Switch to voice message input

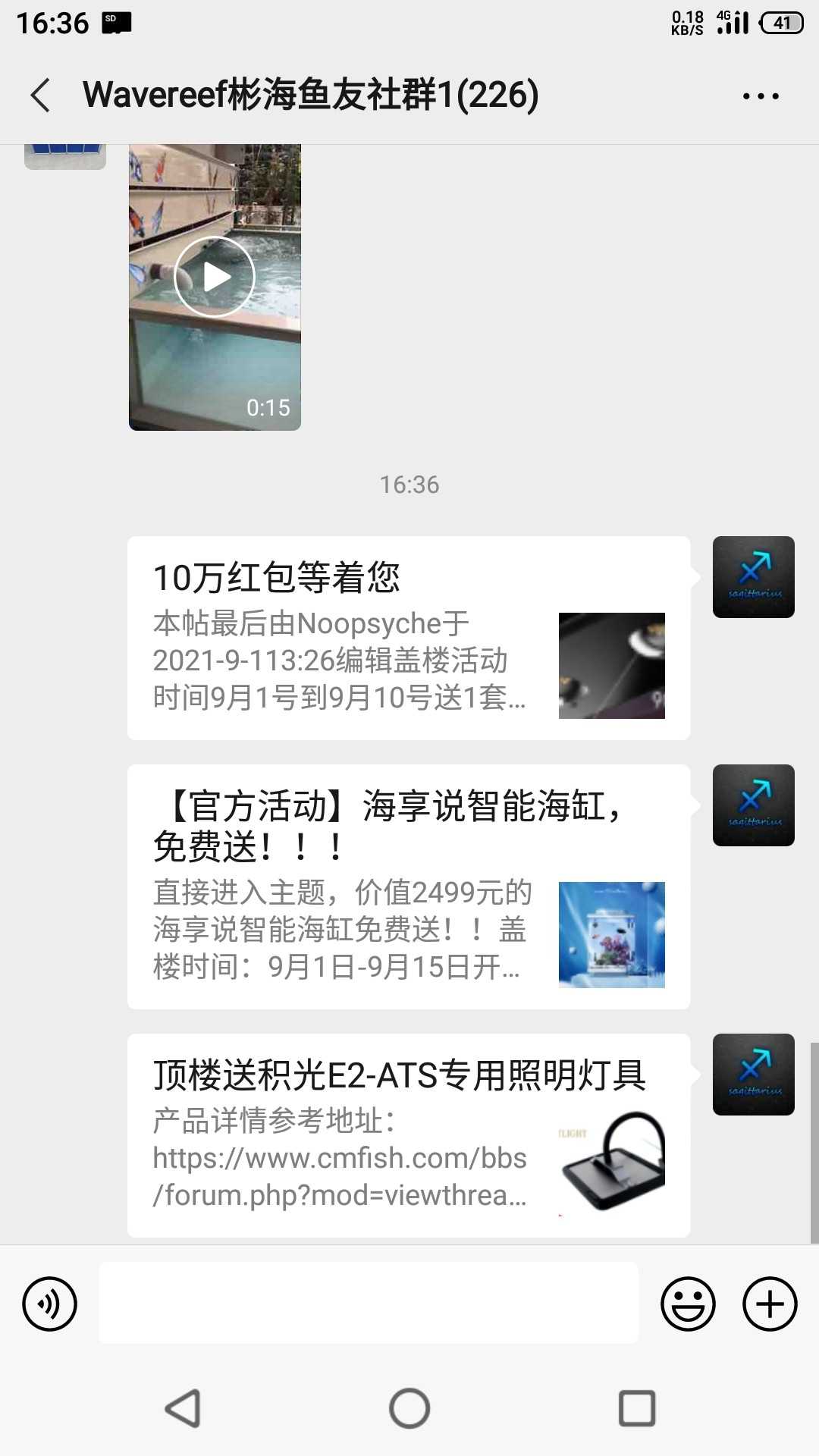(50, 1304)
